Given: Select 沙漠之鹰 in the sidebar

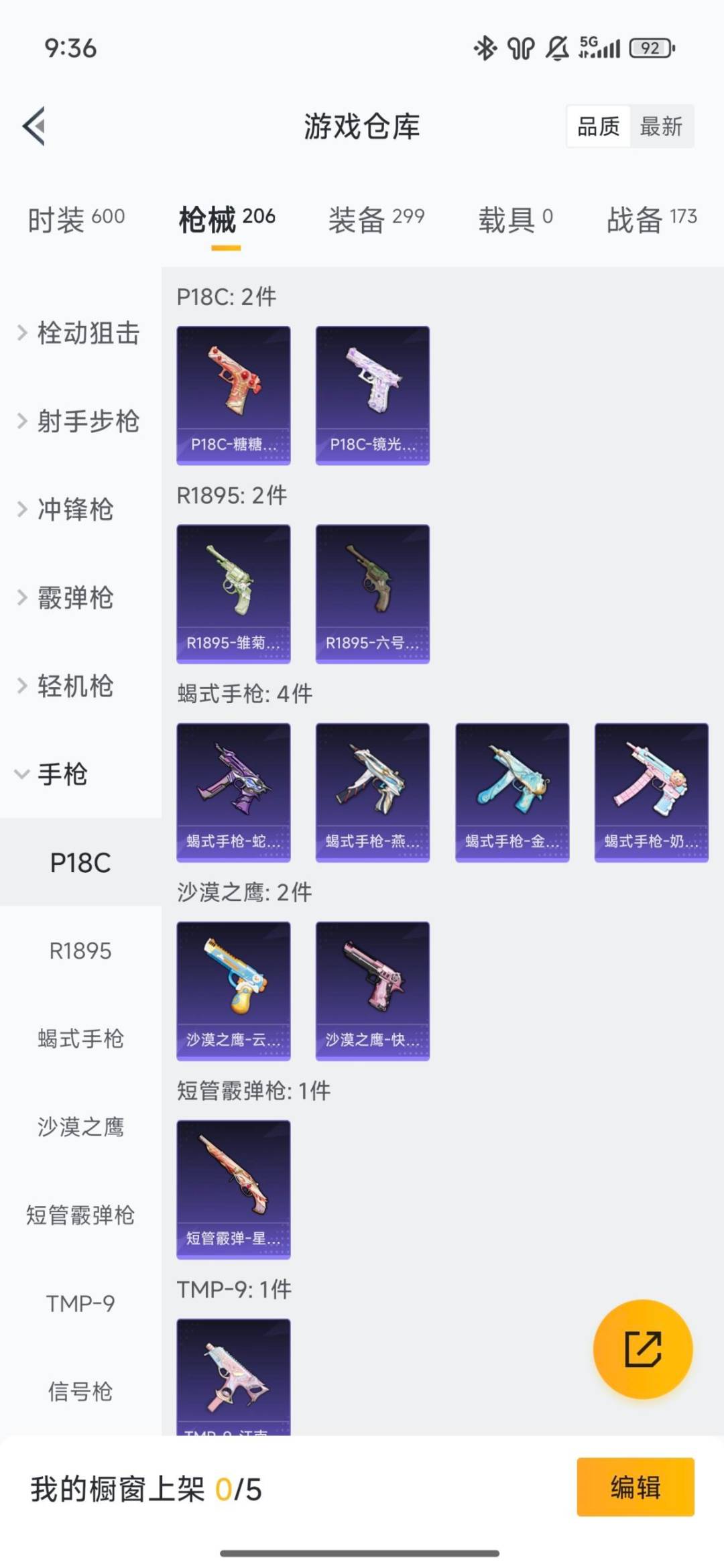Looking at the screenshot, I should point(80,1127).
